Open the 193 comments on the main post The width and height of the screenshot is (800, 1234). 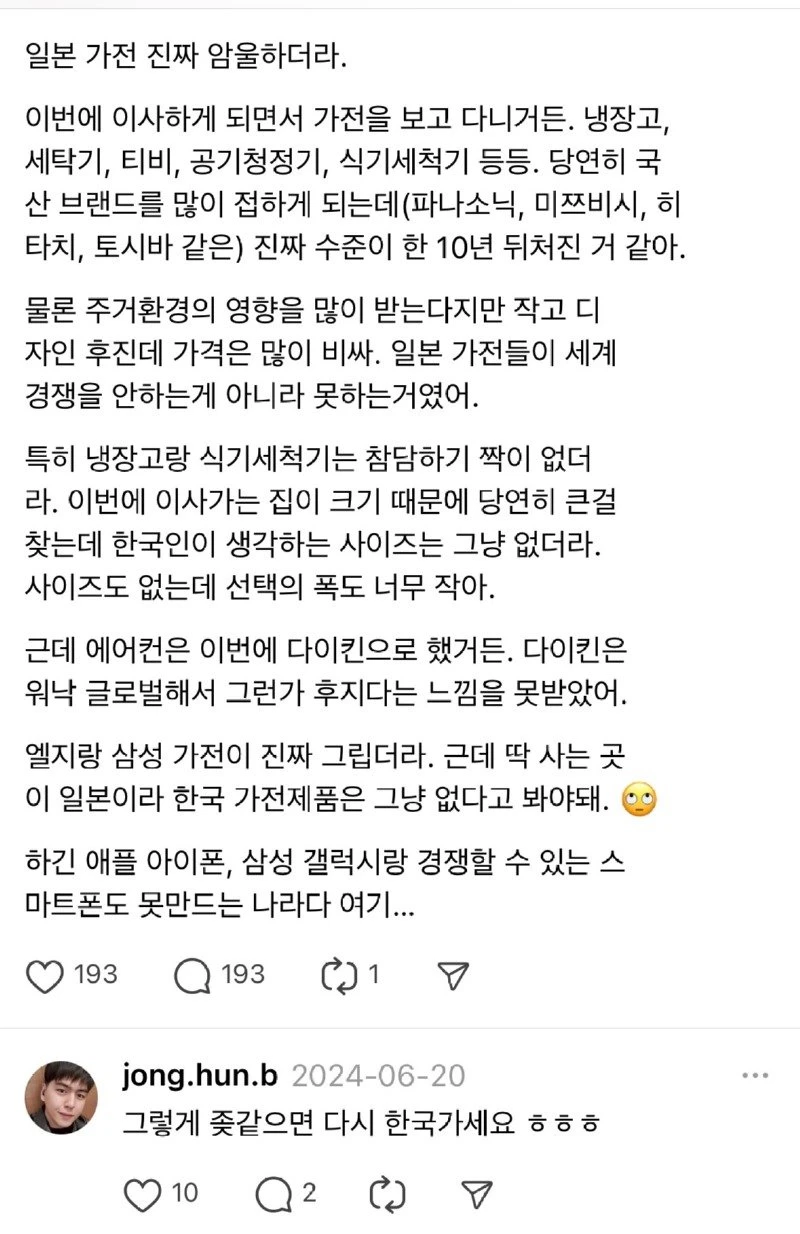pos(192,976)
